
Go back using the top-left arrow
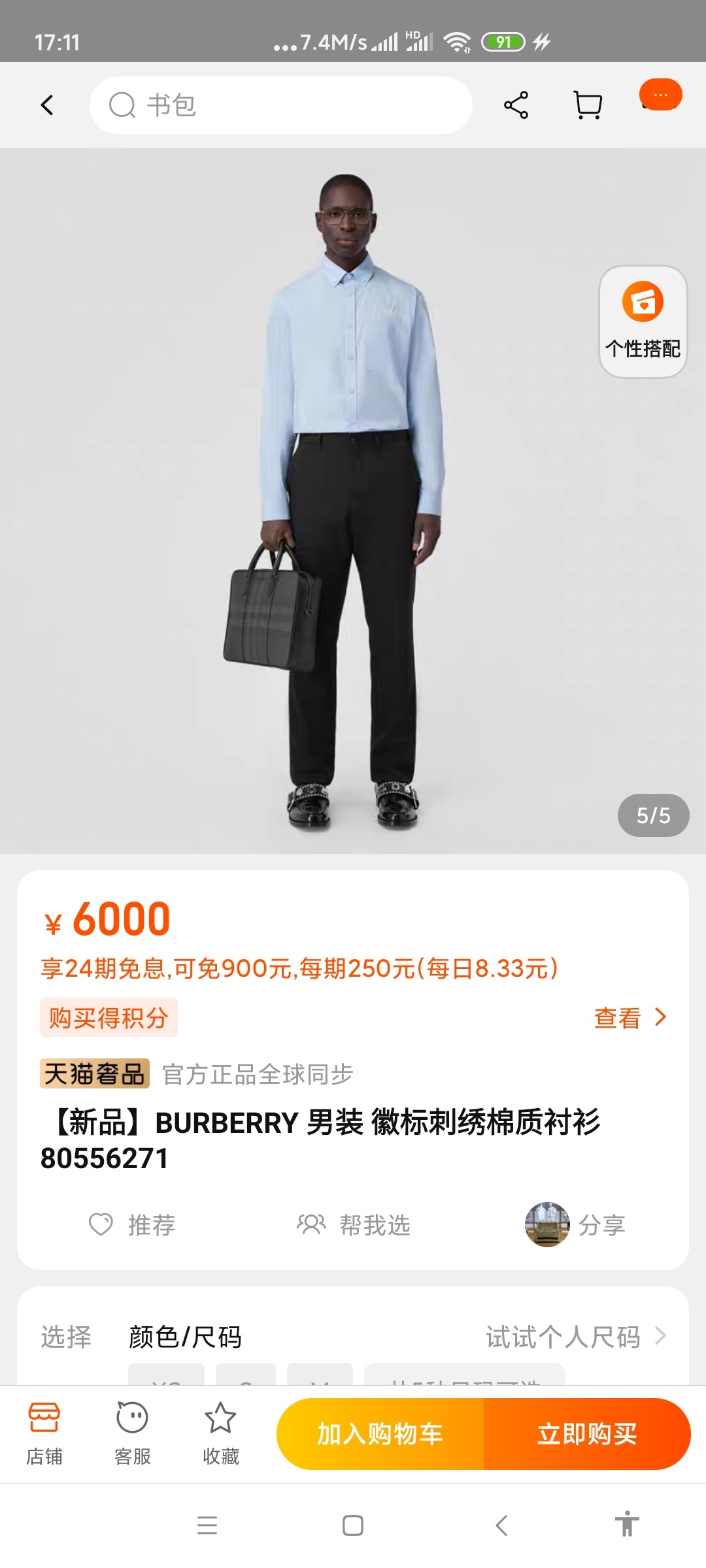coord(47,105)
